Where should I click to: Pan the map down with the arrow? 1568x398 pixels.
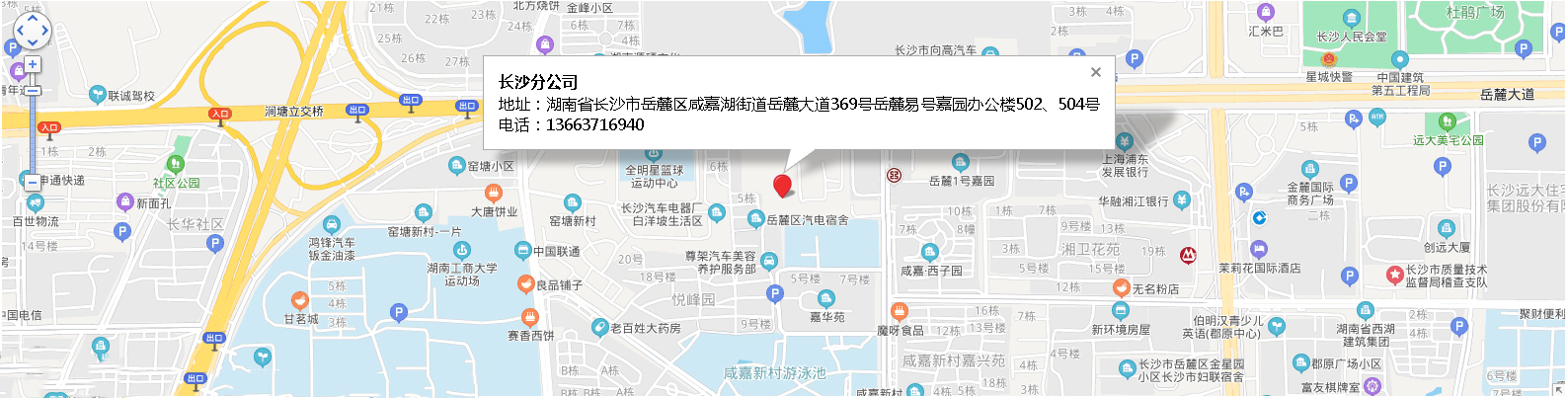33,42
